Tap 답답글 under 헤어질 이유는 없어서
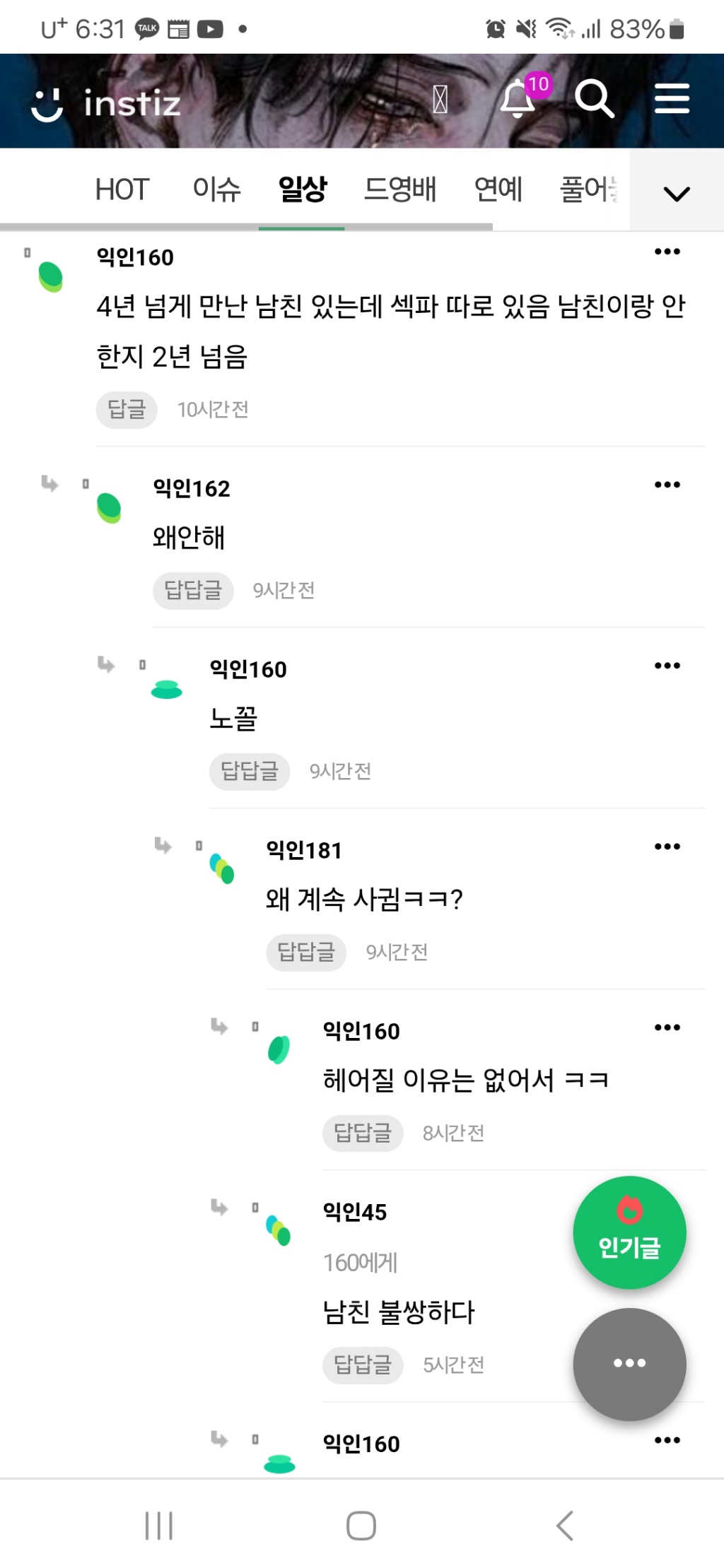Image resolution: width=724 pixels, height=1568 pixels. 363,1133
